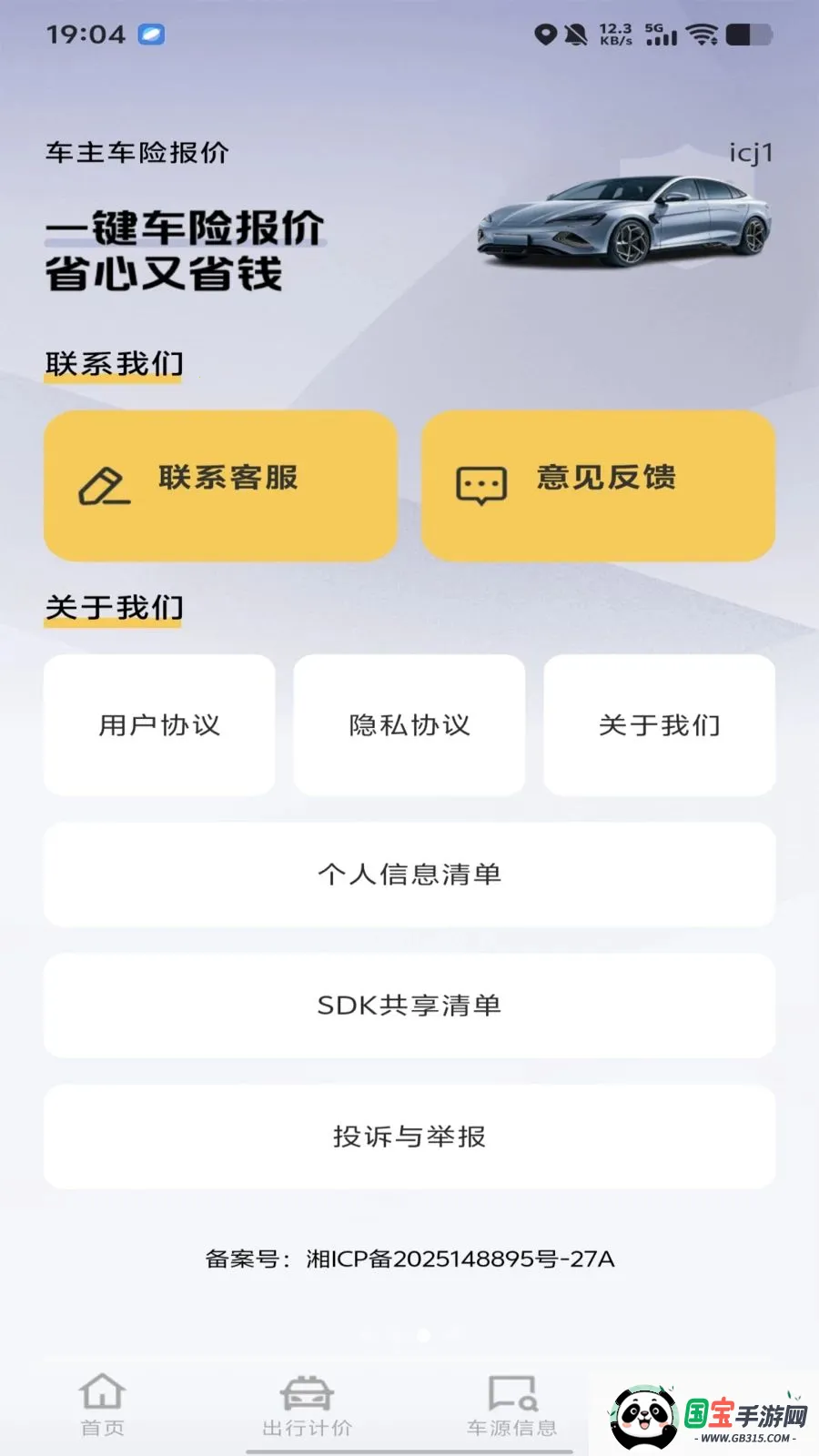Open the 用户协议 page
The image size is (819, 1456).
pos(159,725)
